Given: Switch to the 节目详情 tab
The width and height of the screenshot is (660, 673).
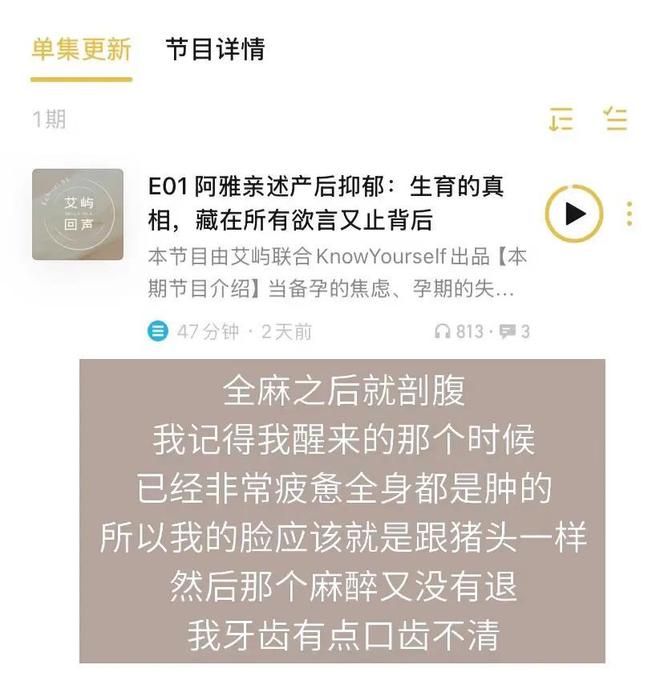Looking at the screenshot, I should 215,49.
